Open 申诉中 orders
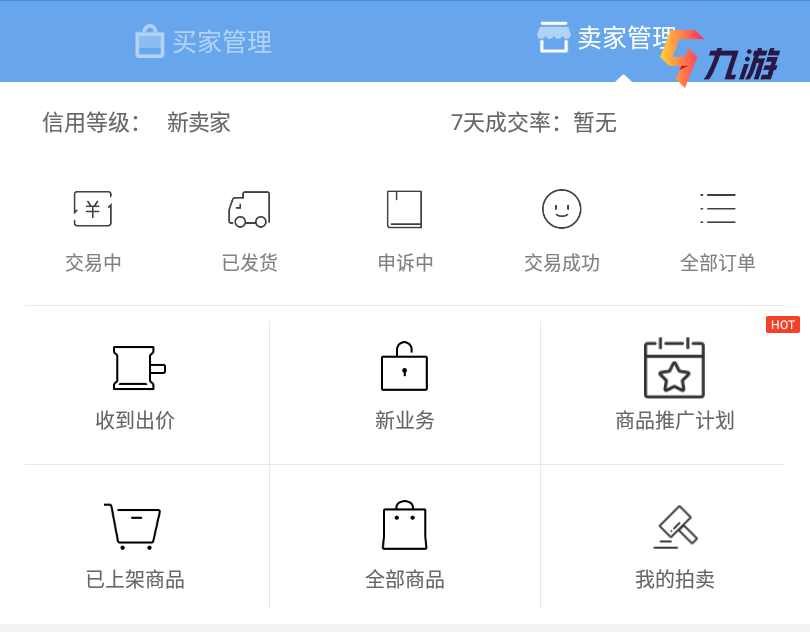Screen dimensions: 810x632 [x=405, y=230]
